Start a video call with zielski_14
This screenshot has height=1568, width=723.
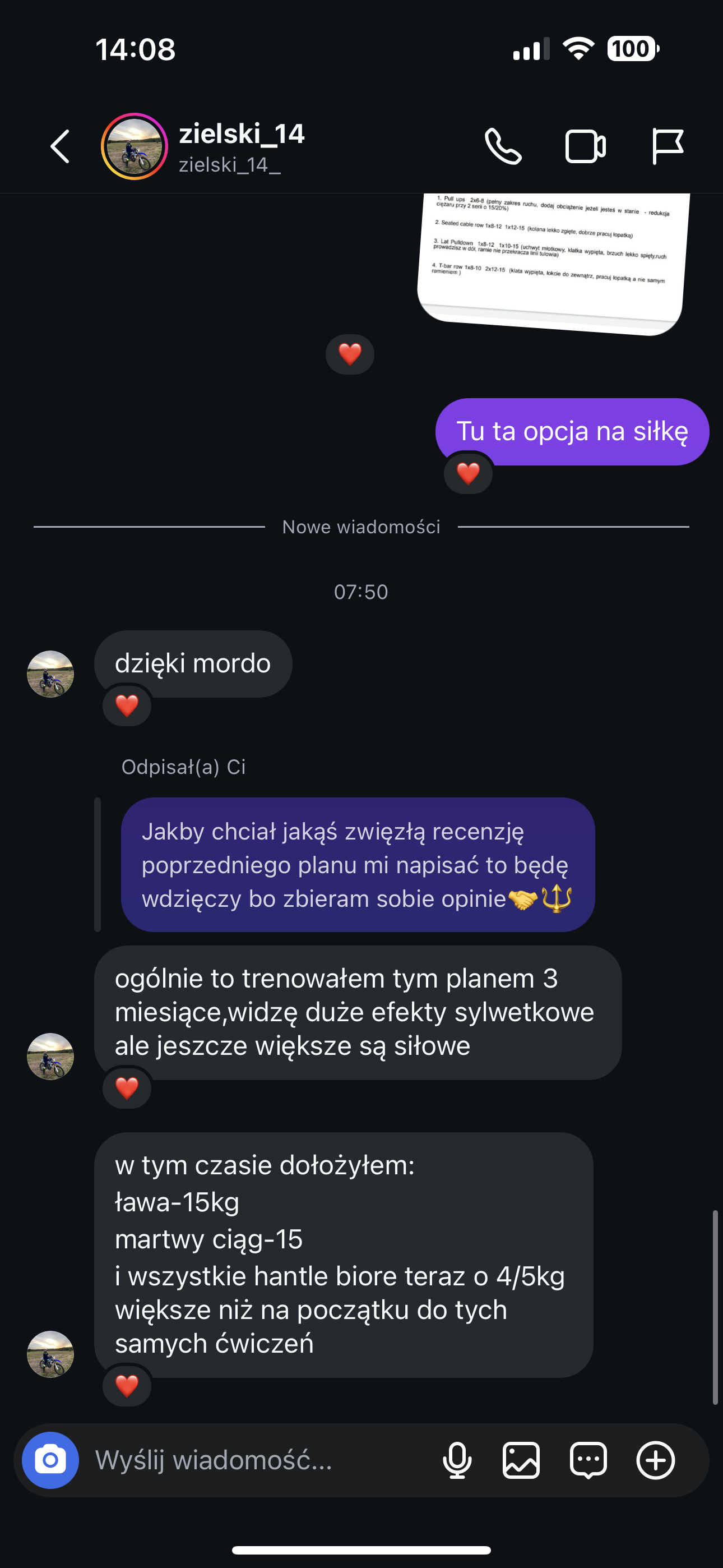point(585,146)
